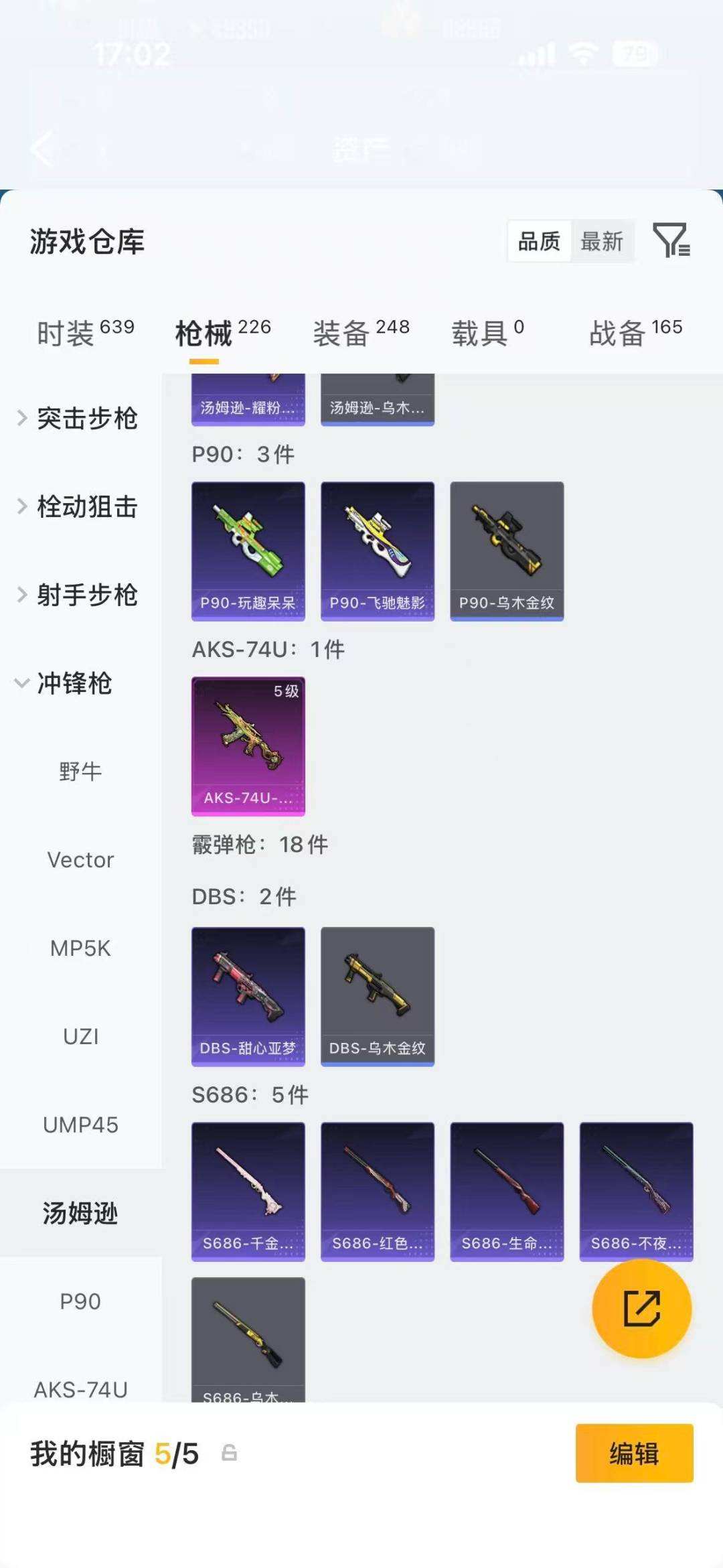Open the DBS-甜心亚梦 skin tile
Viewport: 723px width, 1568px height.
tap(248, 997)
